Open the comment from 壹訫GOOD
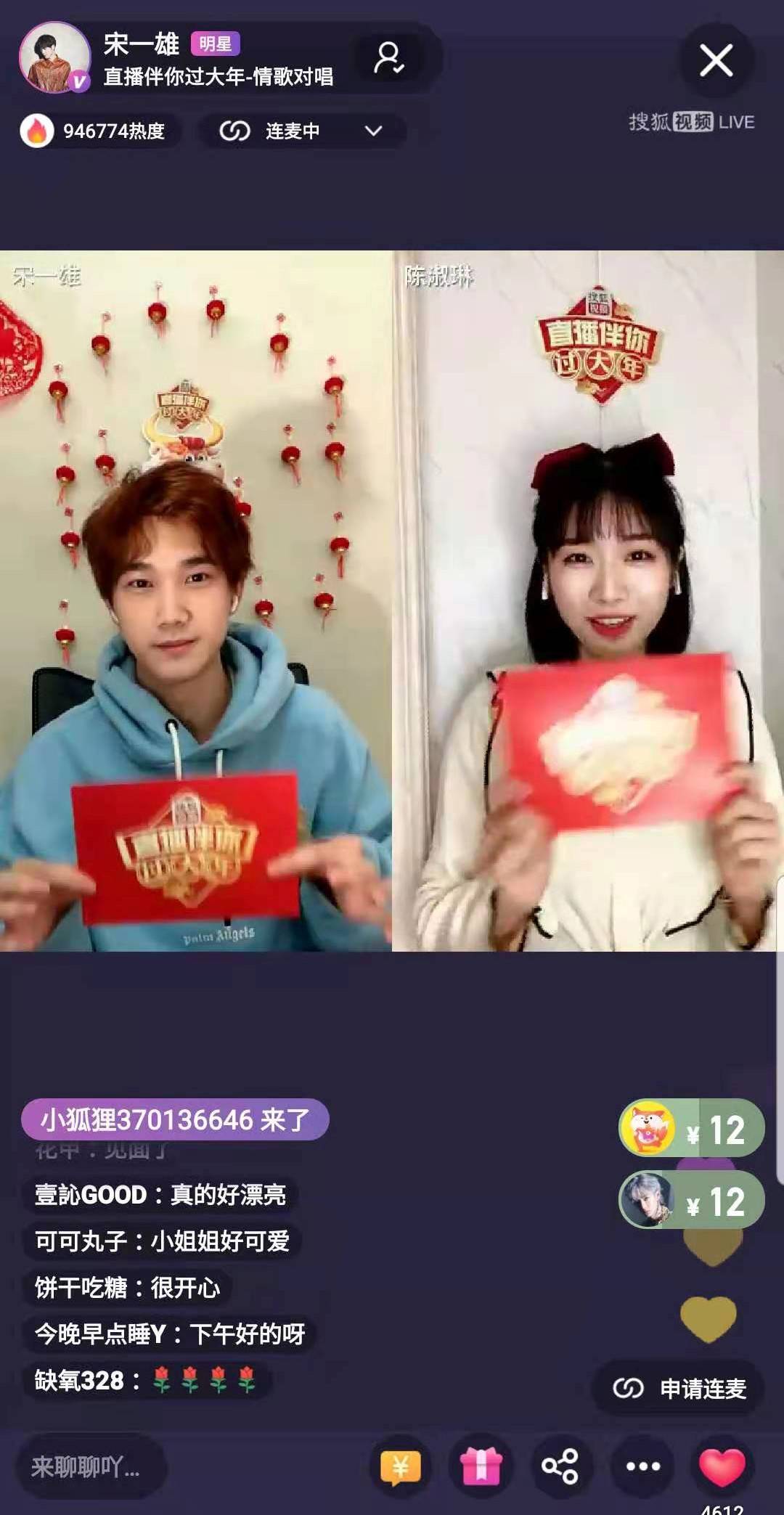The height and width of the screenshot is (1515, 784). click(160, 1195)
